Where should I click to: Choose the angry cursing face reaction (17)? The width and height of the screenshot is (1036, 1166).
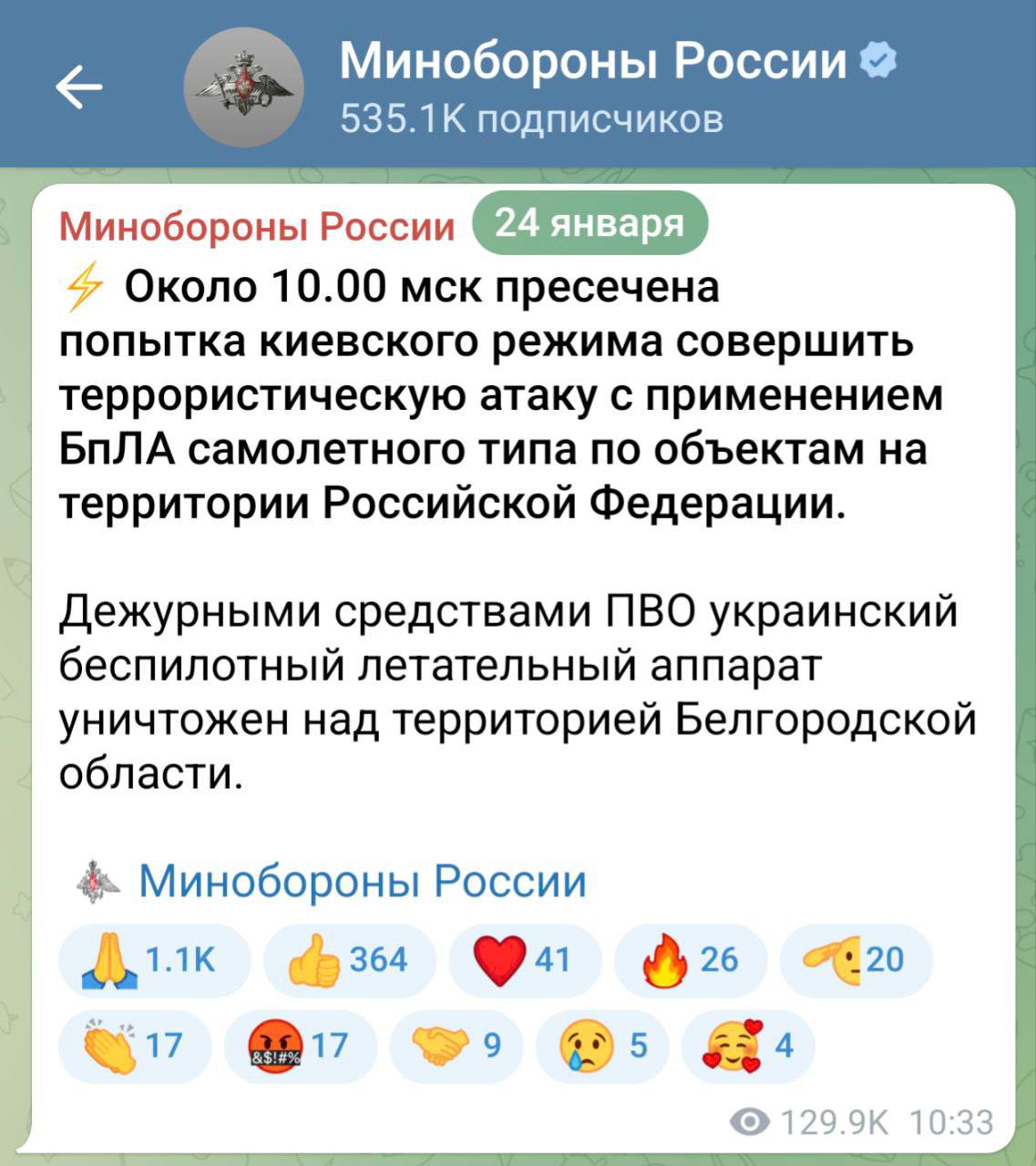coord(300,1045)
